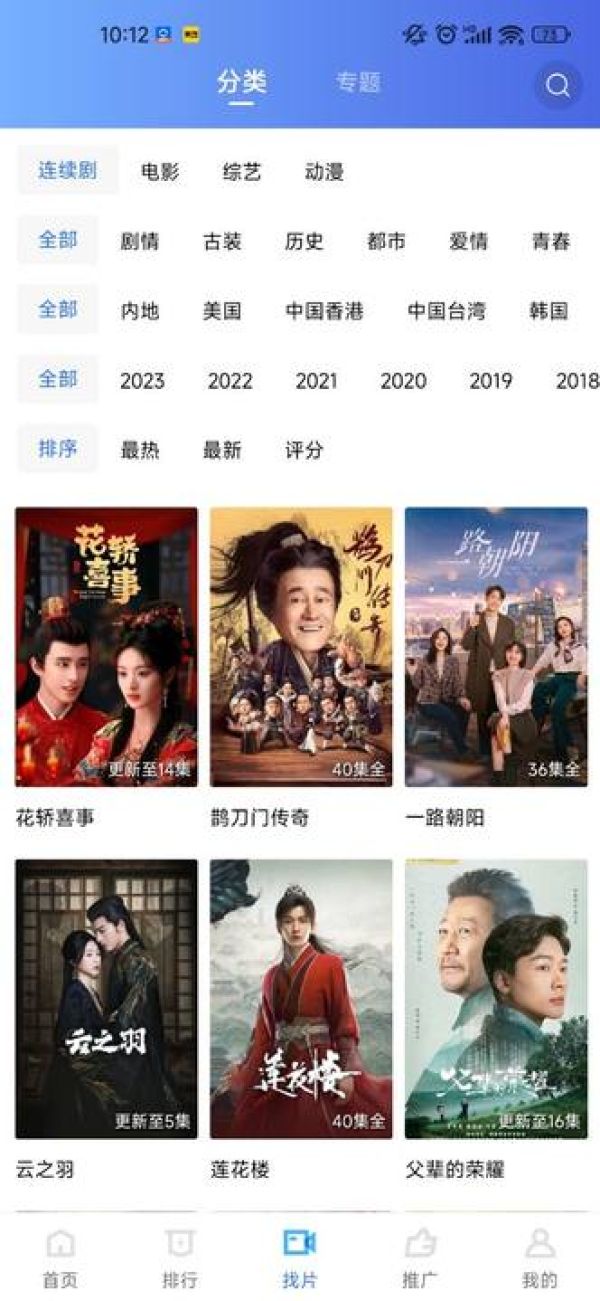Filter genre by 古装

click(x=222, y=241)
